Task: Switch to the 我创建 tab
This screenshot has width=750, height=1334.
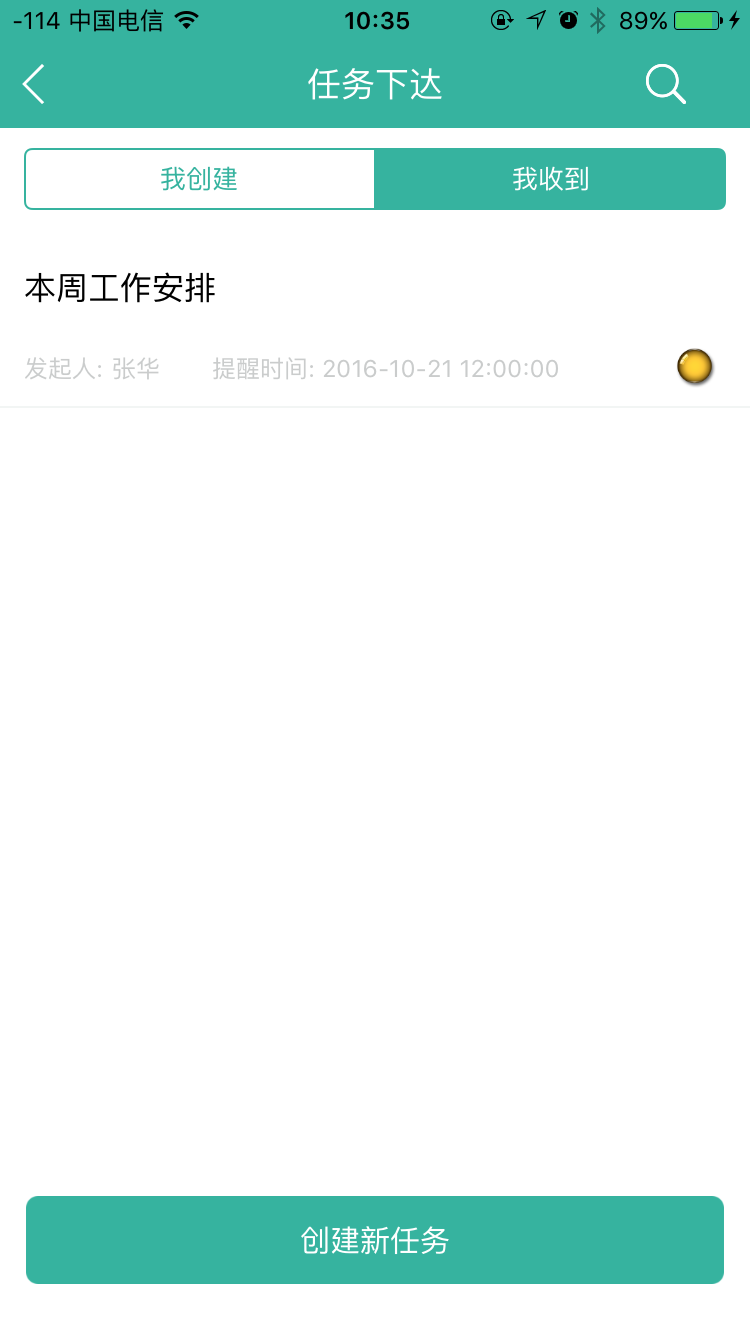Action: click(x=200, y=179)
